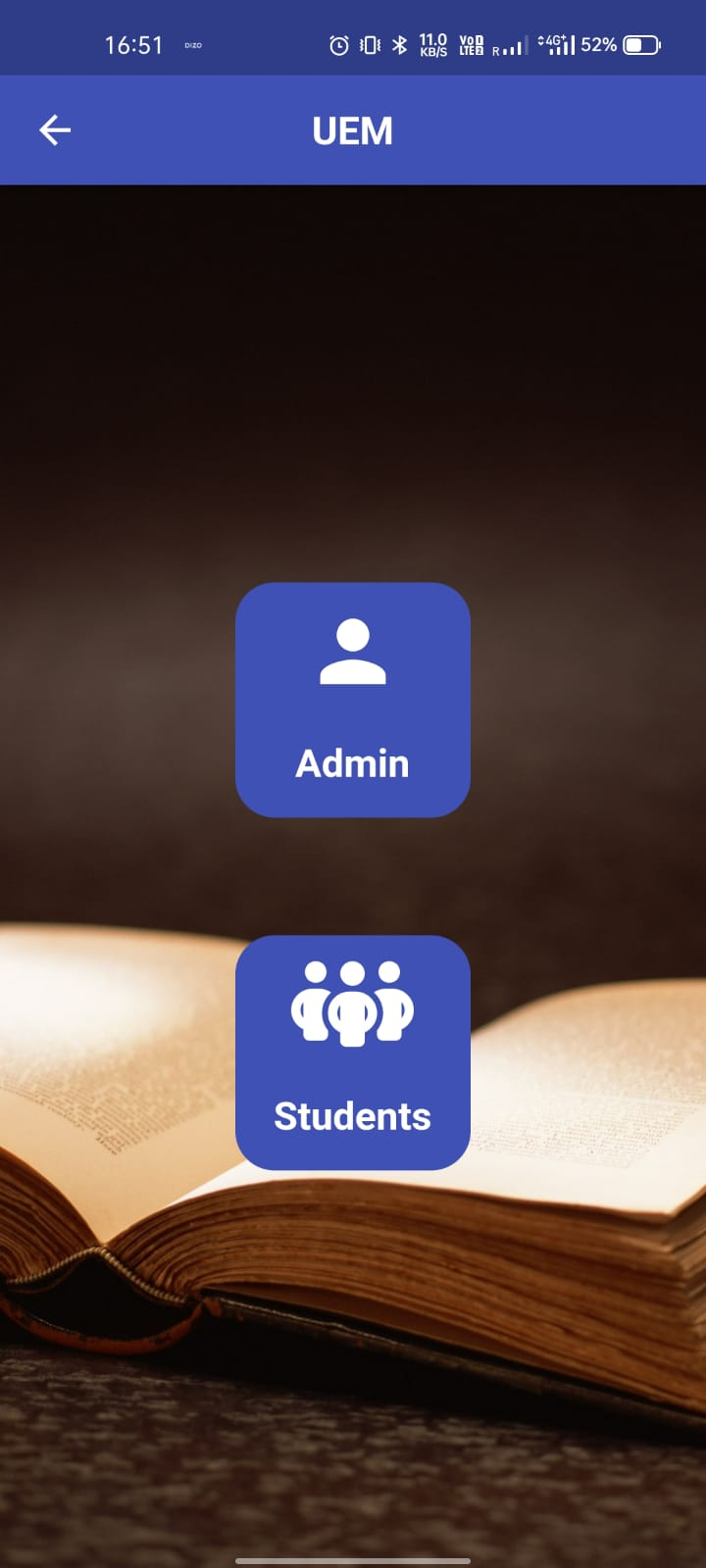Open the Admin login section
706x1568 pixels.
coord(352,698)
